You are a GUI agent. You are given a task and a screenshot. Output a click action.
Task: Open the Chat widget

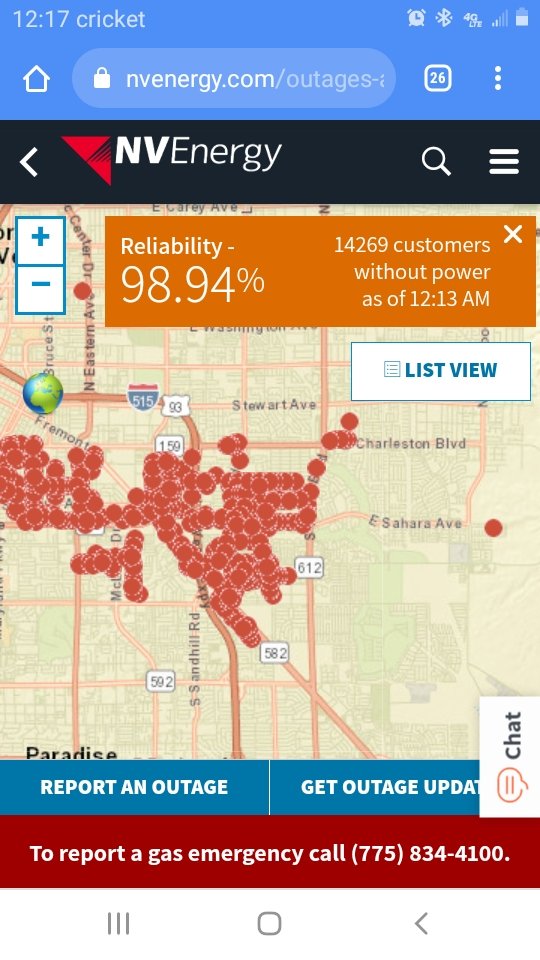[511, 757]
